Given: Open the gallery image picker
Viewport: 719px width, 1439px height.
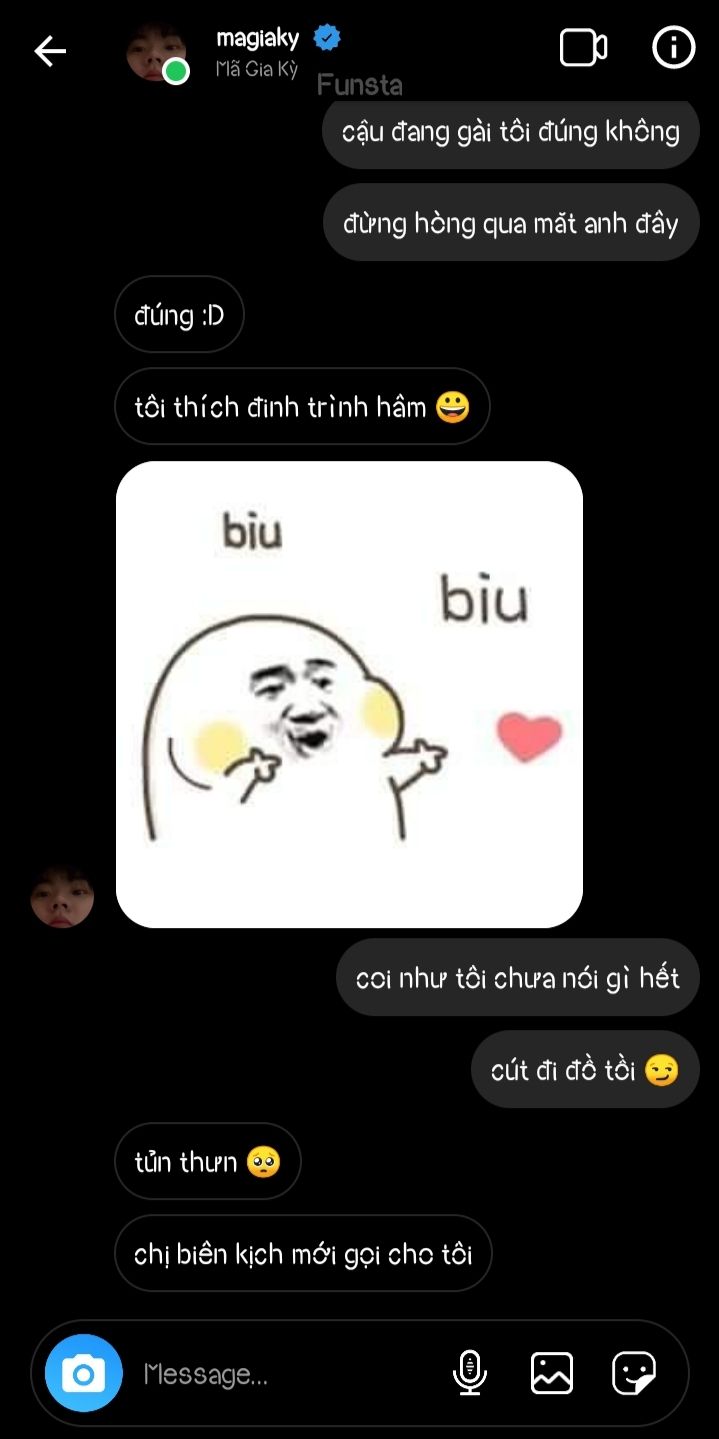Looking at the screenshot, I should pyautogui.click(x=552, y=1373).
